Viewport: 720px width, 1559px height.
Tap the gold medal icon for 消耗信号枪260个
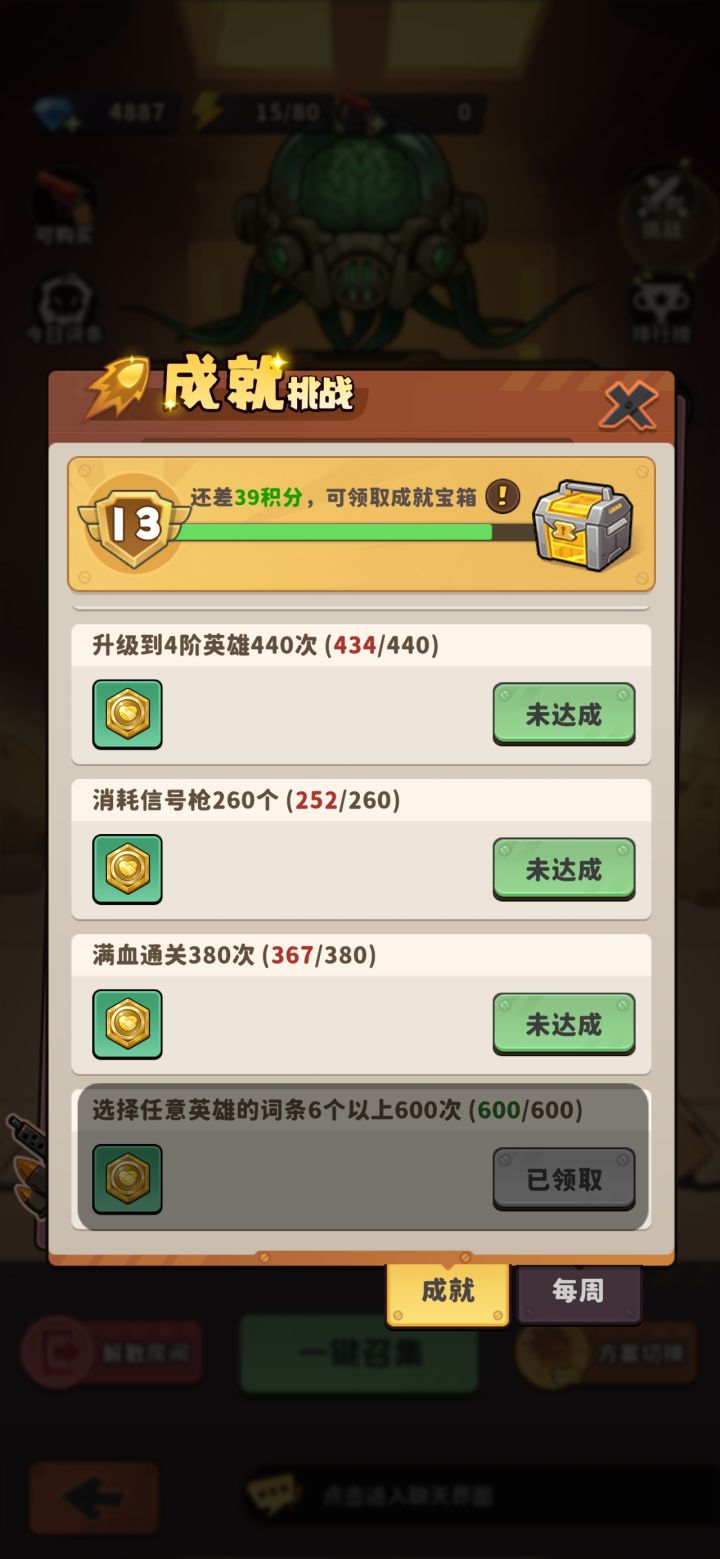pos(127,868)
